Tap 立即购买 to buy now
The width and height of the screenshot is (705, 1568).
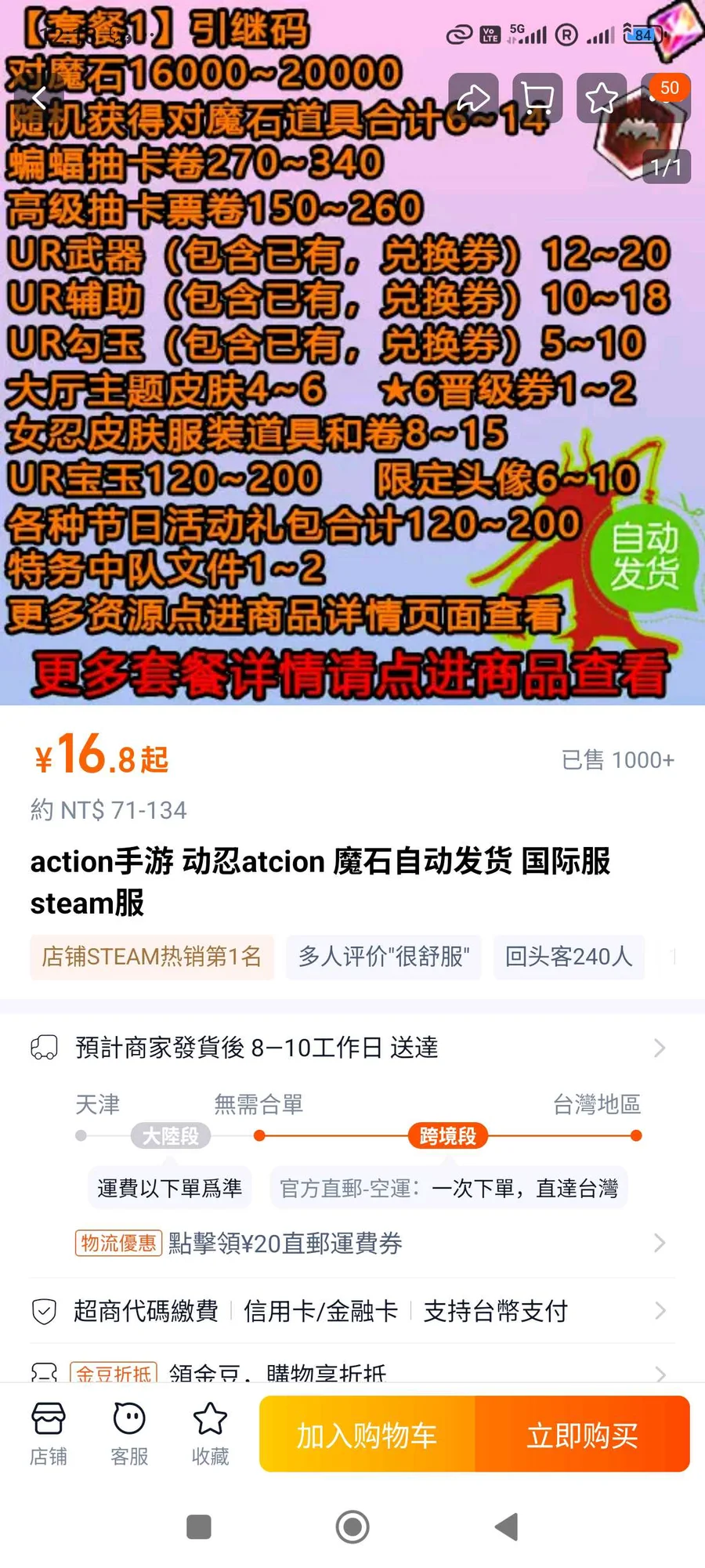(582, 1435)
